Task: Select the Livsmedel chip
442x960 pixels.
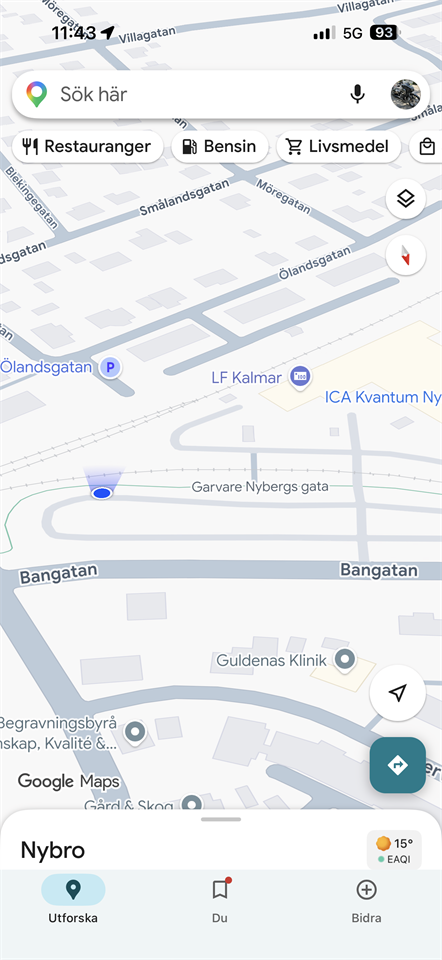Action: click(339, 147)
